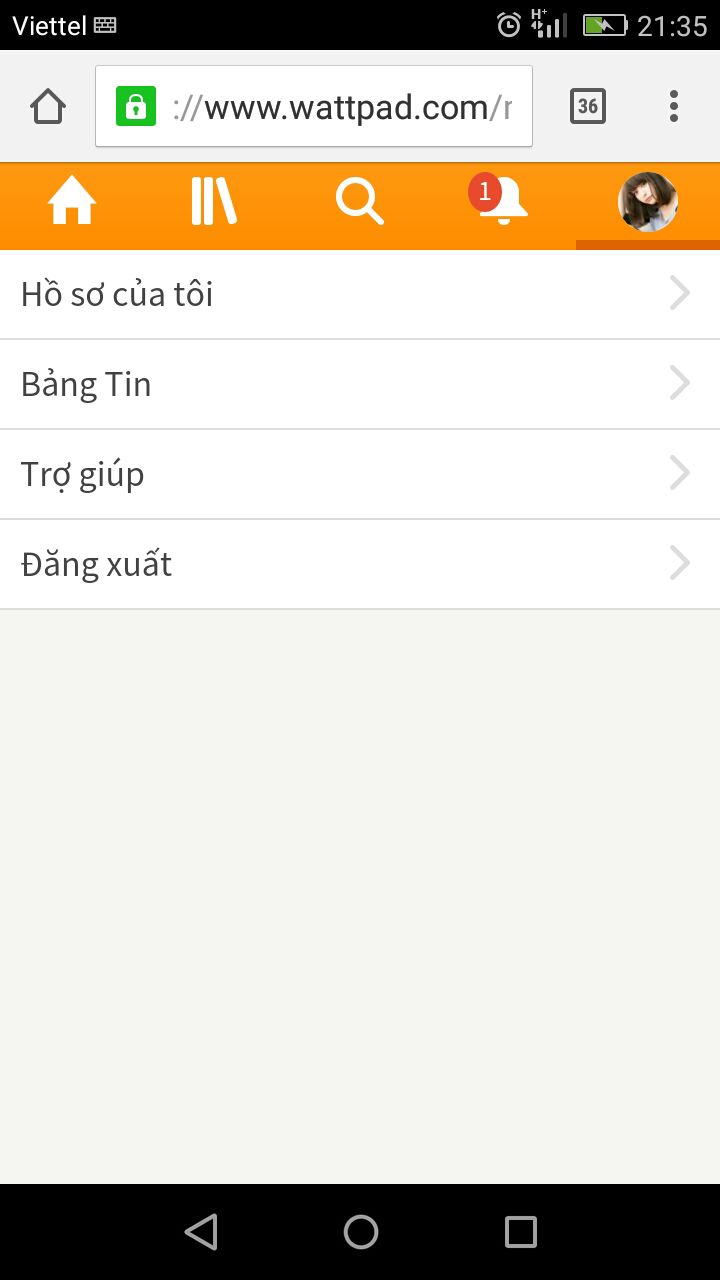Choose Đăng xuất to log out
The image size is (720, 1280).
pos(360,565)
